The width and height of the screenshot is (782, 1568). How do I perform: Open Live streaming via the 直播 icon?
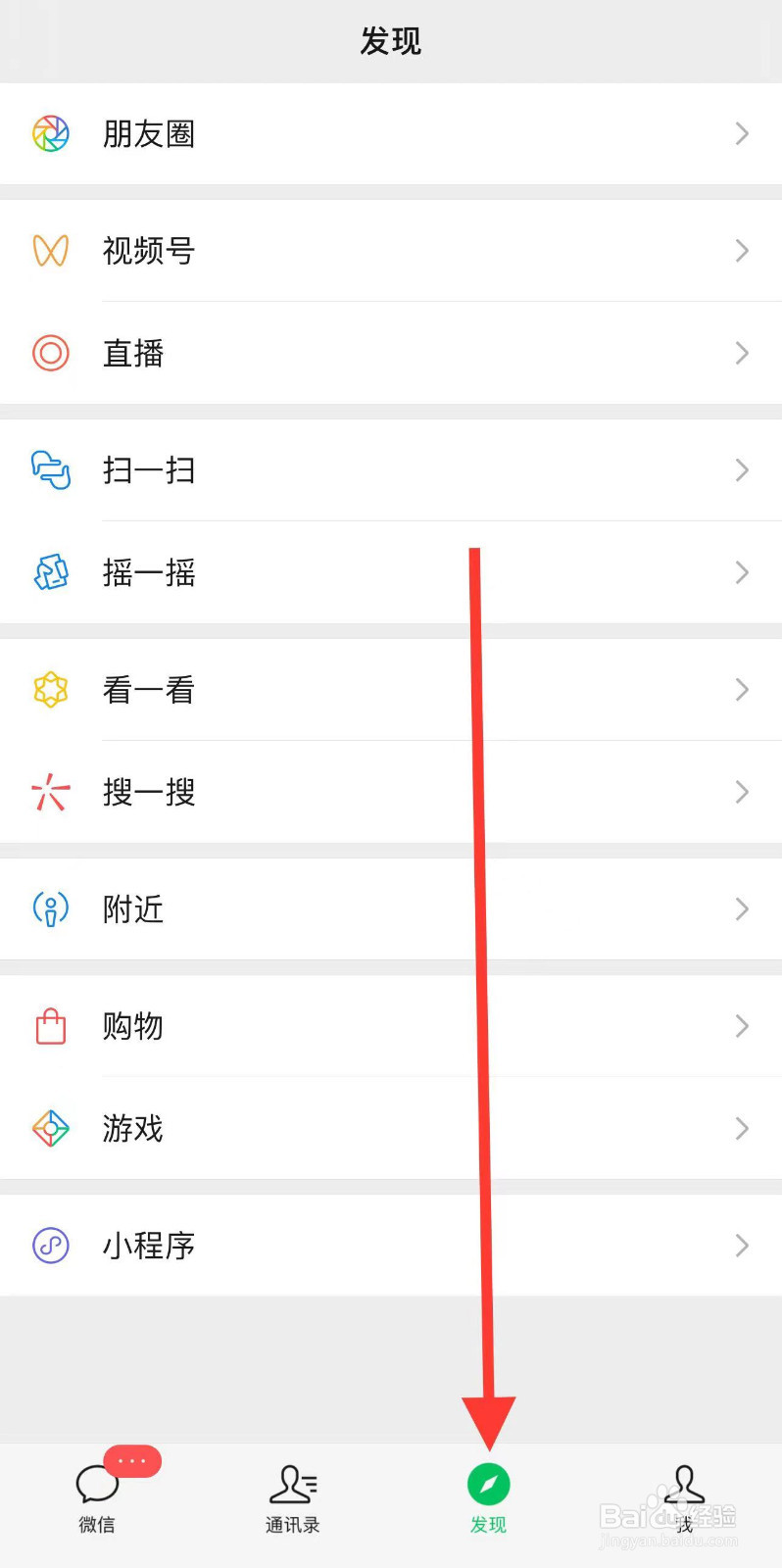(50, 354)
